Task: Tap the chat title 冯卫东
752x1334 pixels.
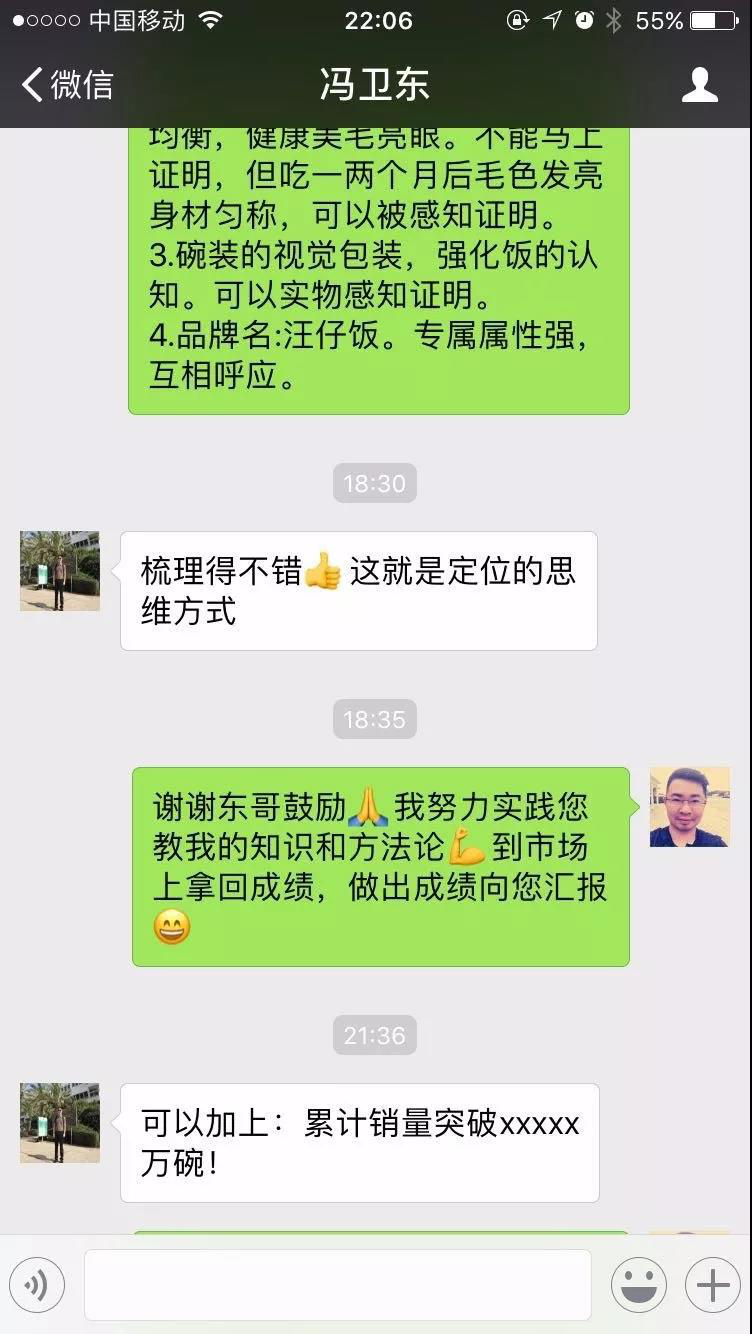Action: 376,85
